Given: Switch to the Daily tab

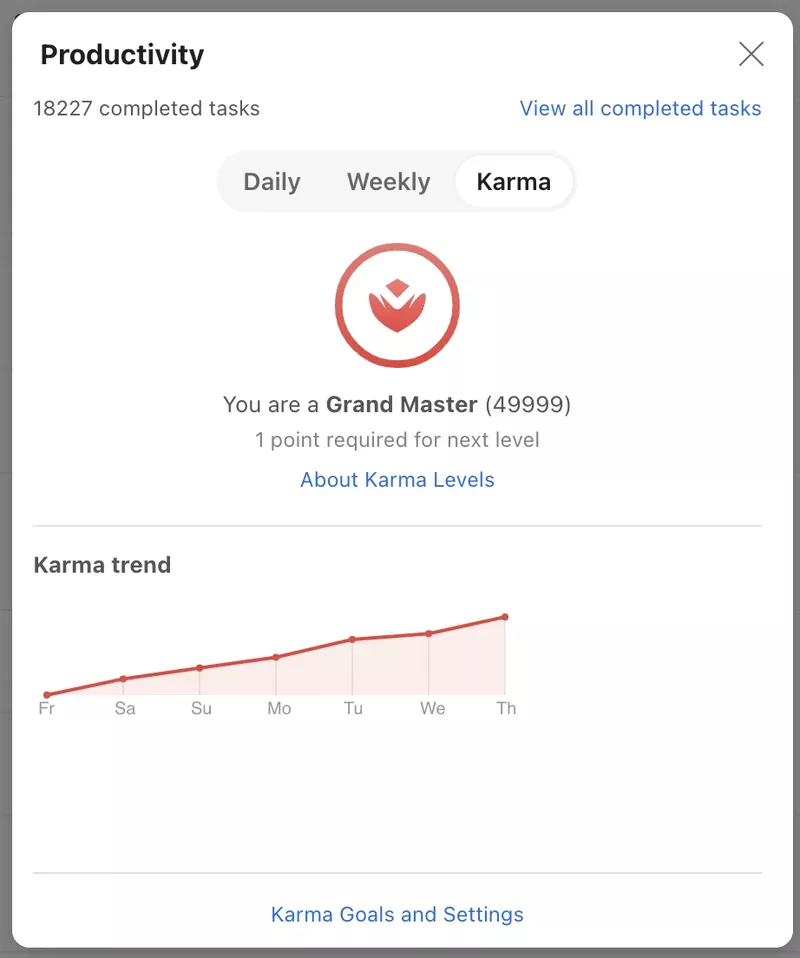Looking at the screenshot, I should point(272,182).
